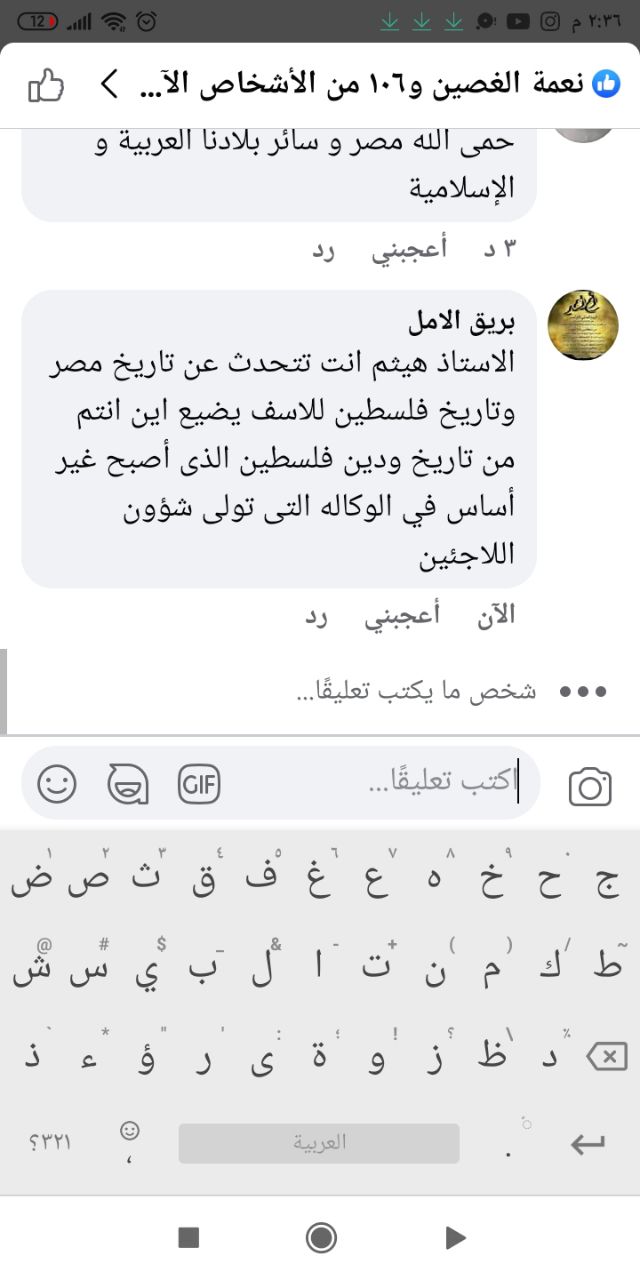Reply to the comment by بريق الامل
The height and width of the screenshot is (1280, 640).
tap(317, 616)
